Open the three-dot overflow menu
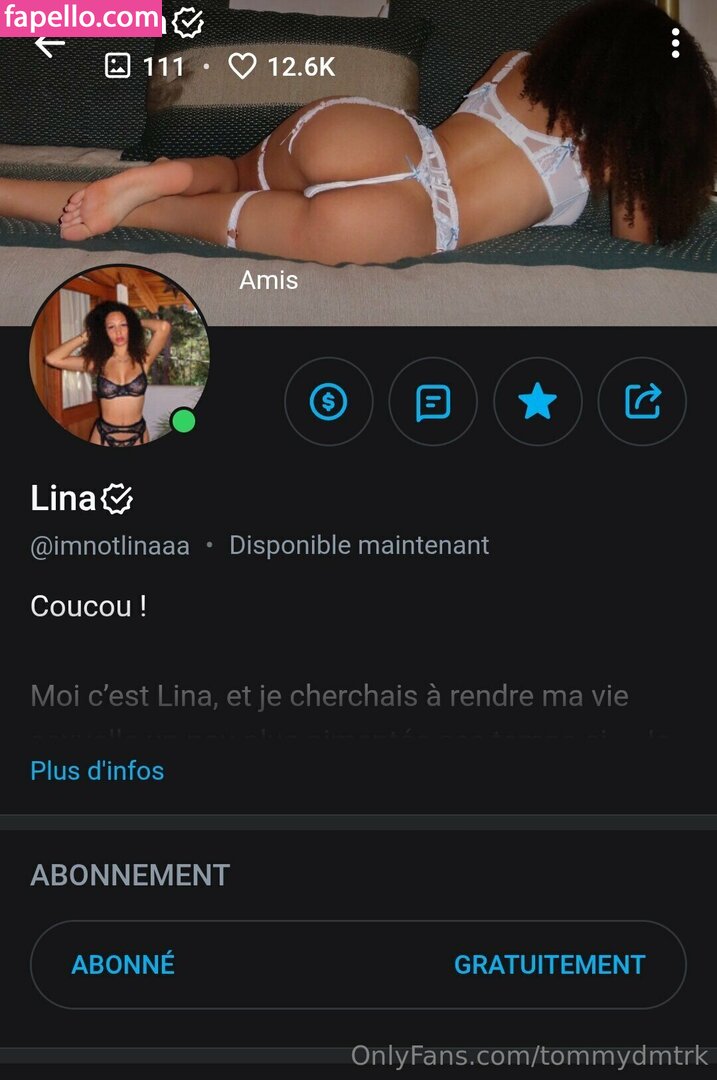 (676, 43)
